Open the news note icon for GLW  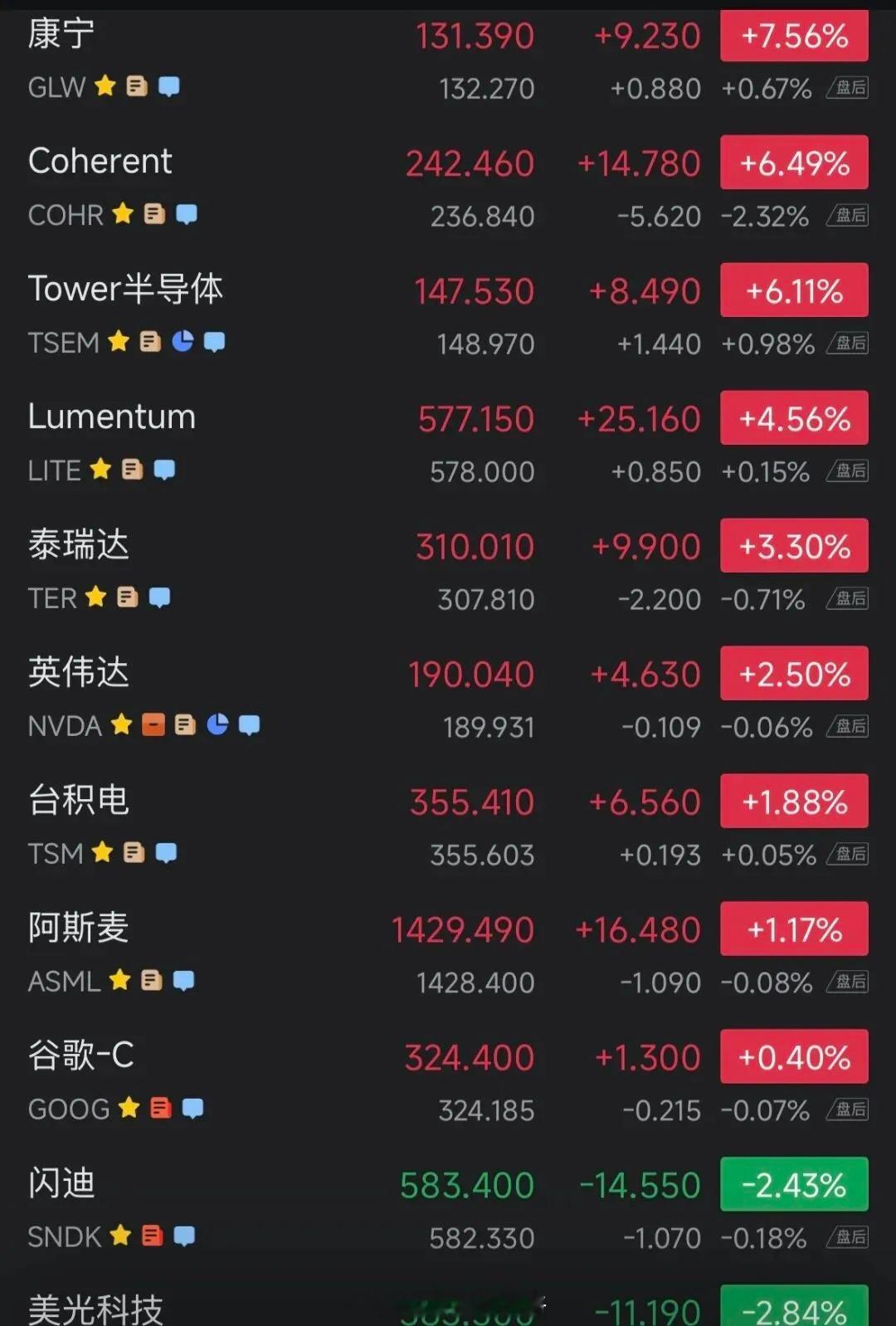pyautogui.click(x=137, y=86)
